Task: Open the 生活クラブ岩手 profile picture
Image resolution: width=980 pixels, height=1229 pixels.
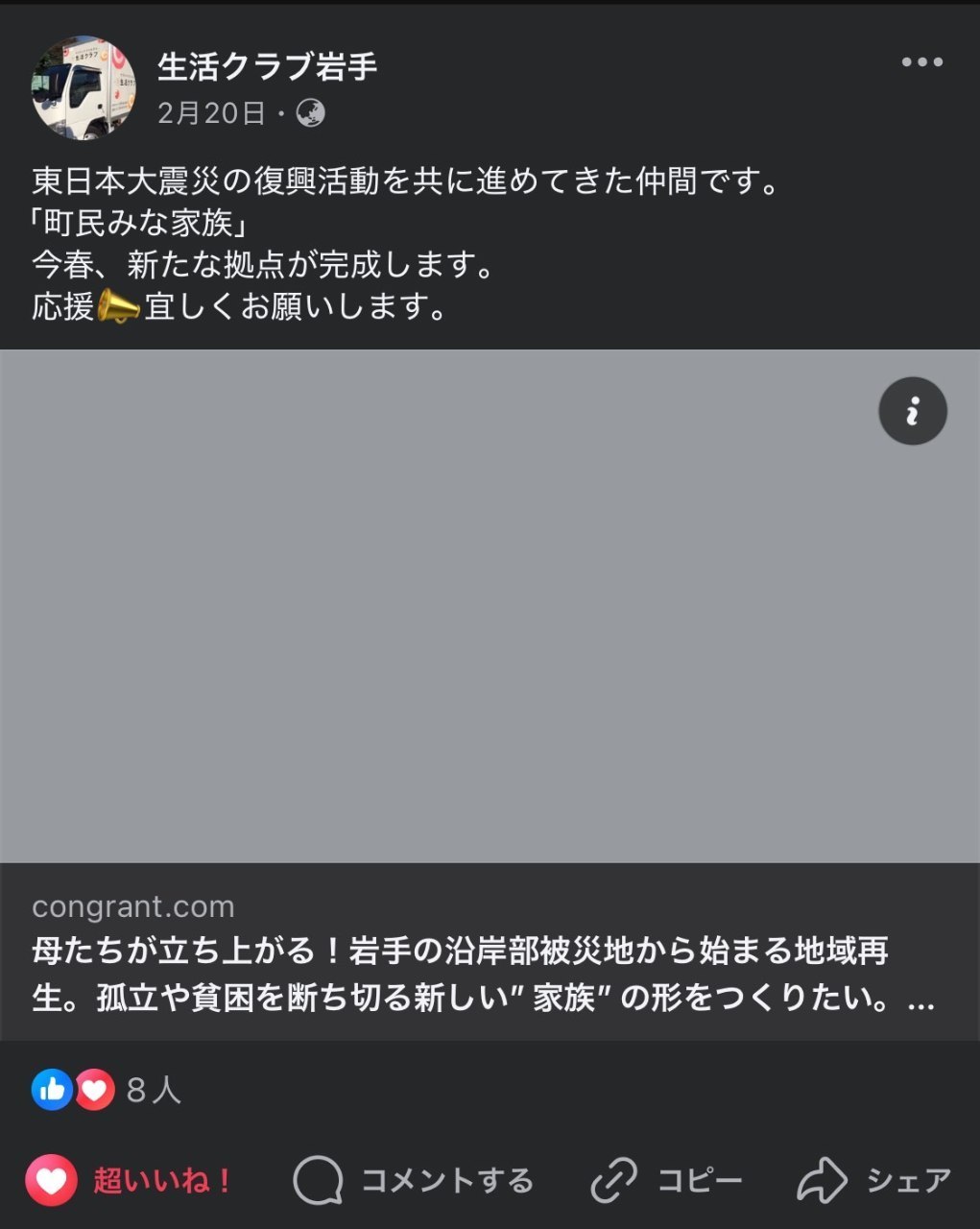Action: 84,88
